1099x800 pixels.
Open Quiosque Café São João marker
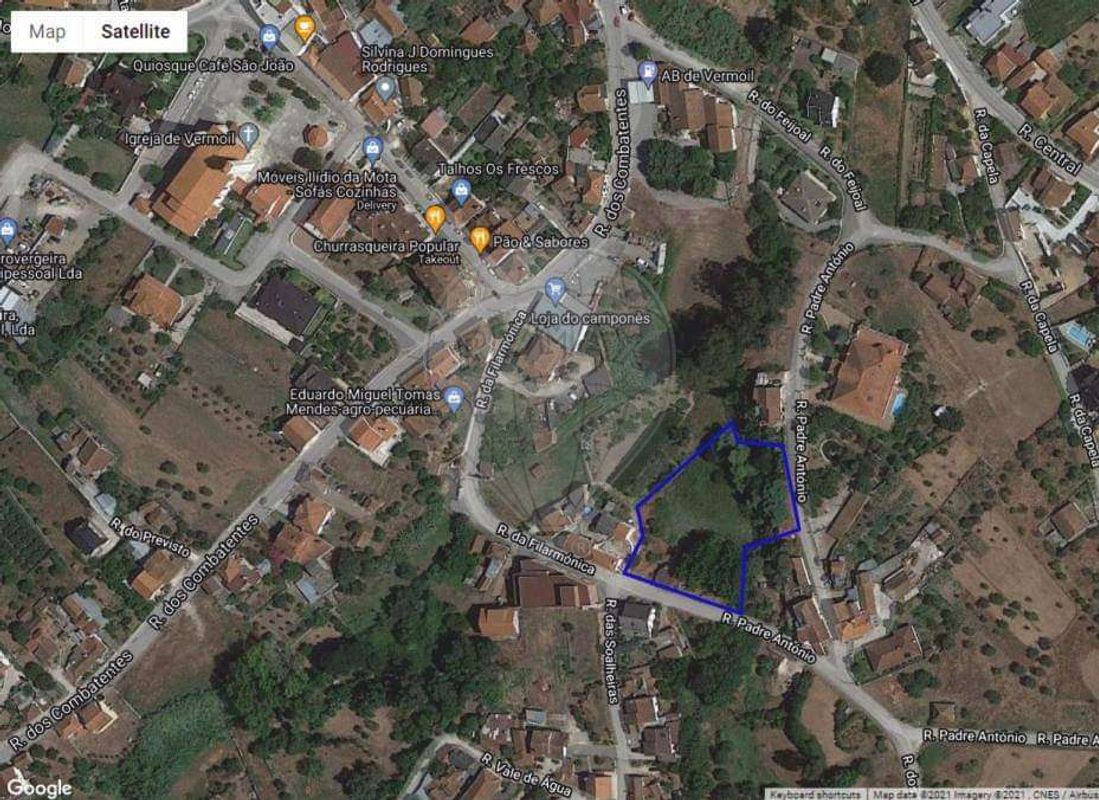click(269, 38)
